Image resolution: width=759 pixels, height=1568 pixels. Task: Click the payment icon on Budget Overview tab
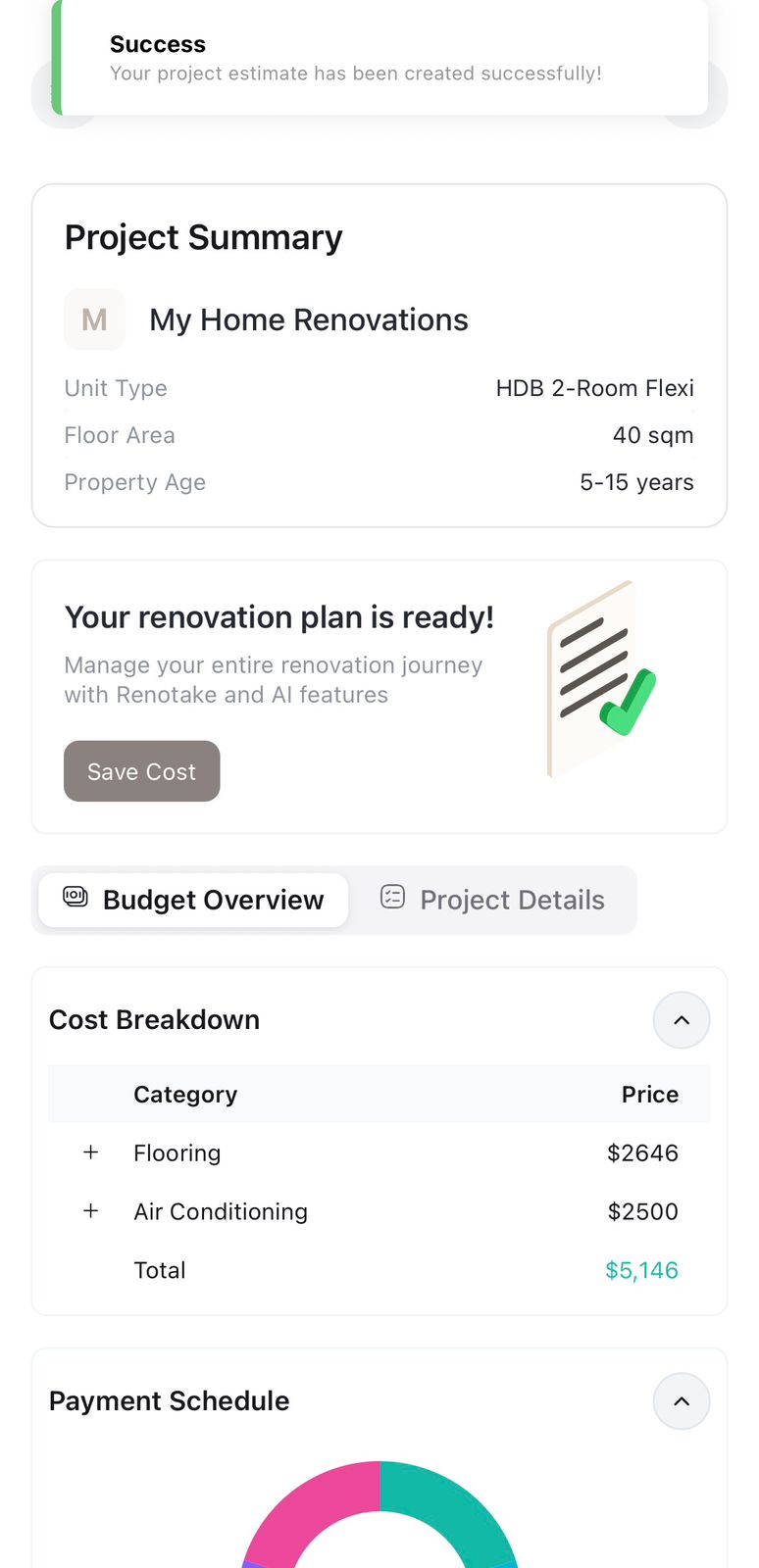click(x=76, y=896)
